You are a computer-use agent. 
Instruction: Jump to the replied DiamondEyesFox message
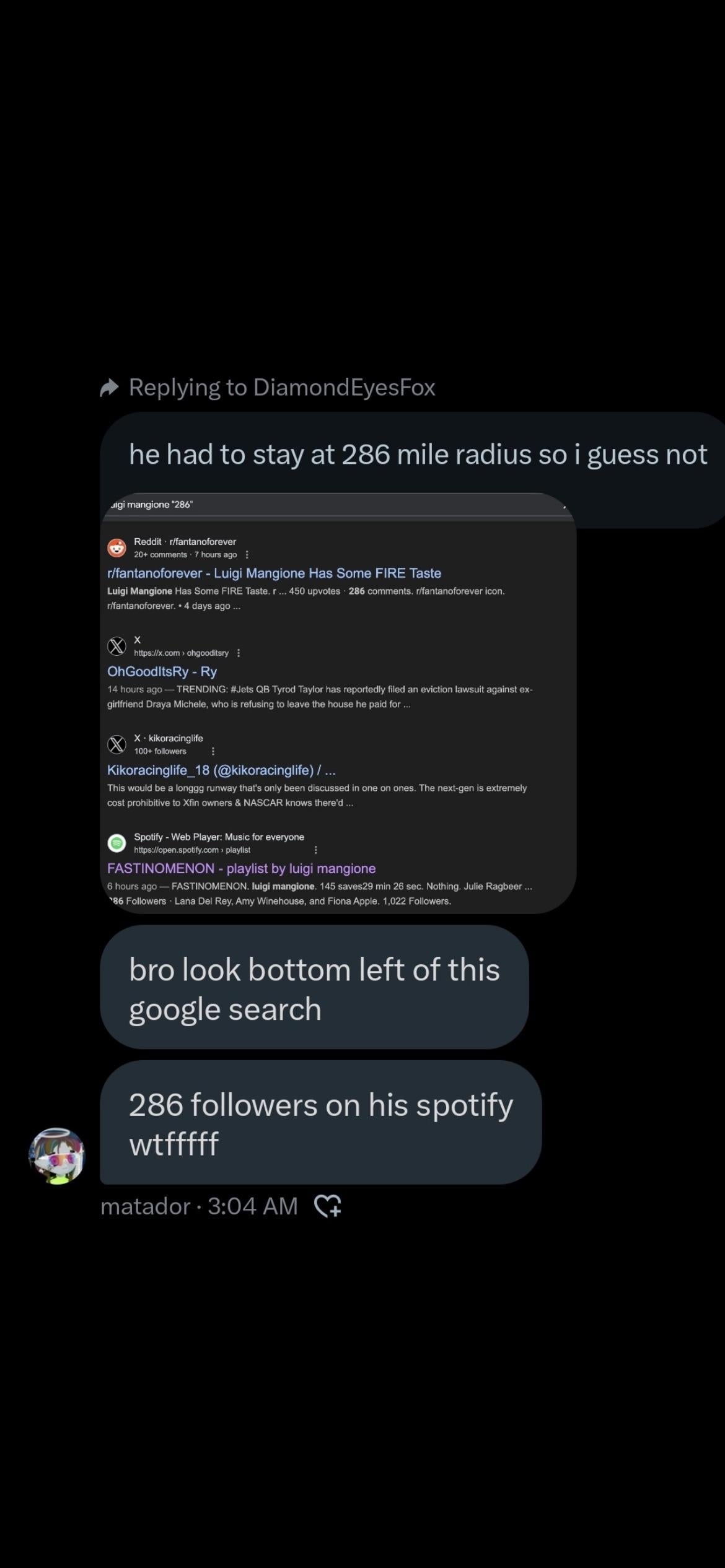tap(268, 387)
